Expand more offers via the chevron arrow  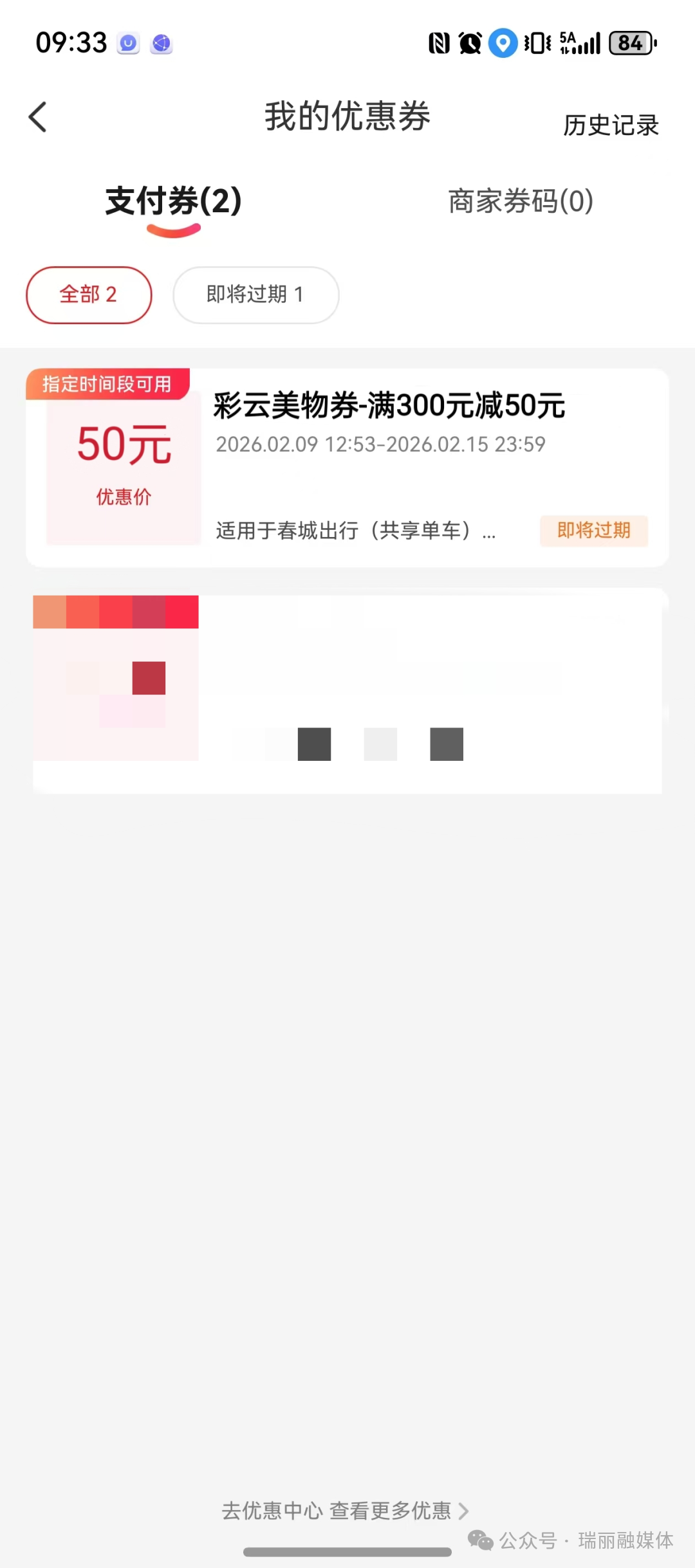pos(465,1511)
